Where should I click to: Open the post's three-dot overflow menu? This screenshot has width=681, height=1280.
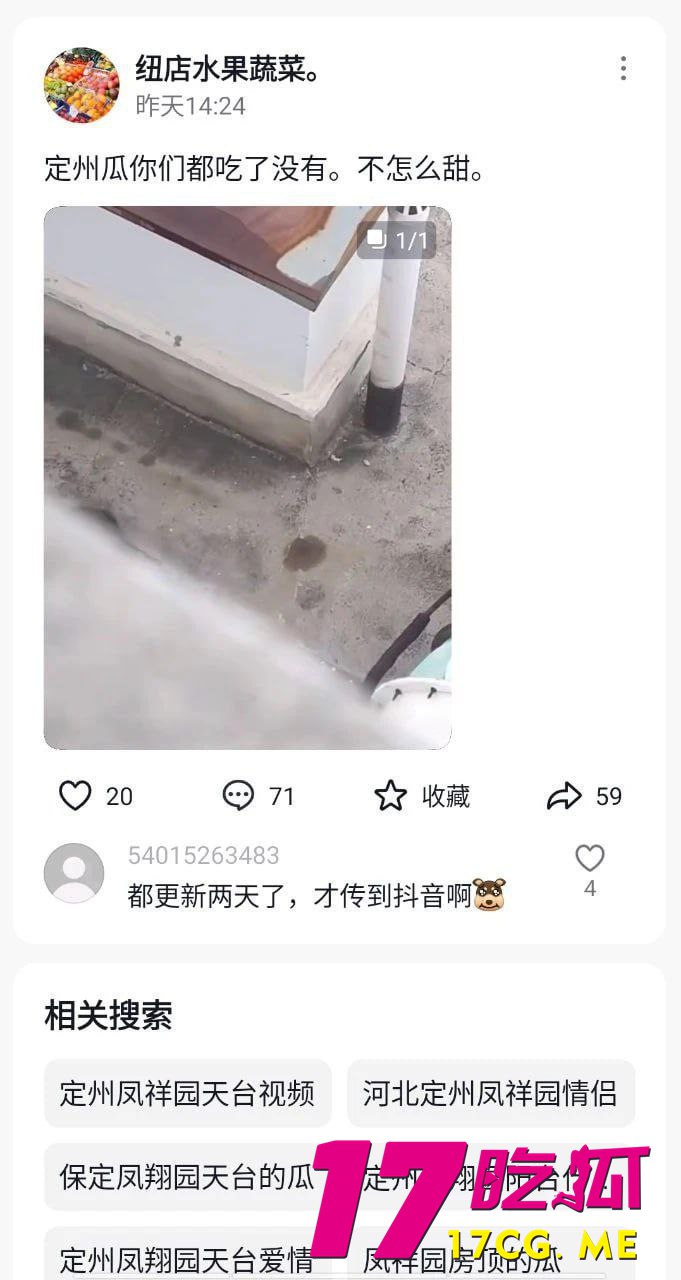623,68
